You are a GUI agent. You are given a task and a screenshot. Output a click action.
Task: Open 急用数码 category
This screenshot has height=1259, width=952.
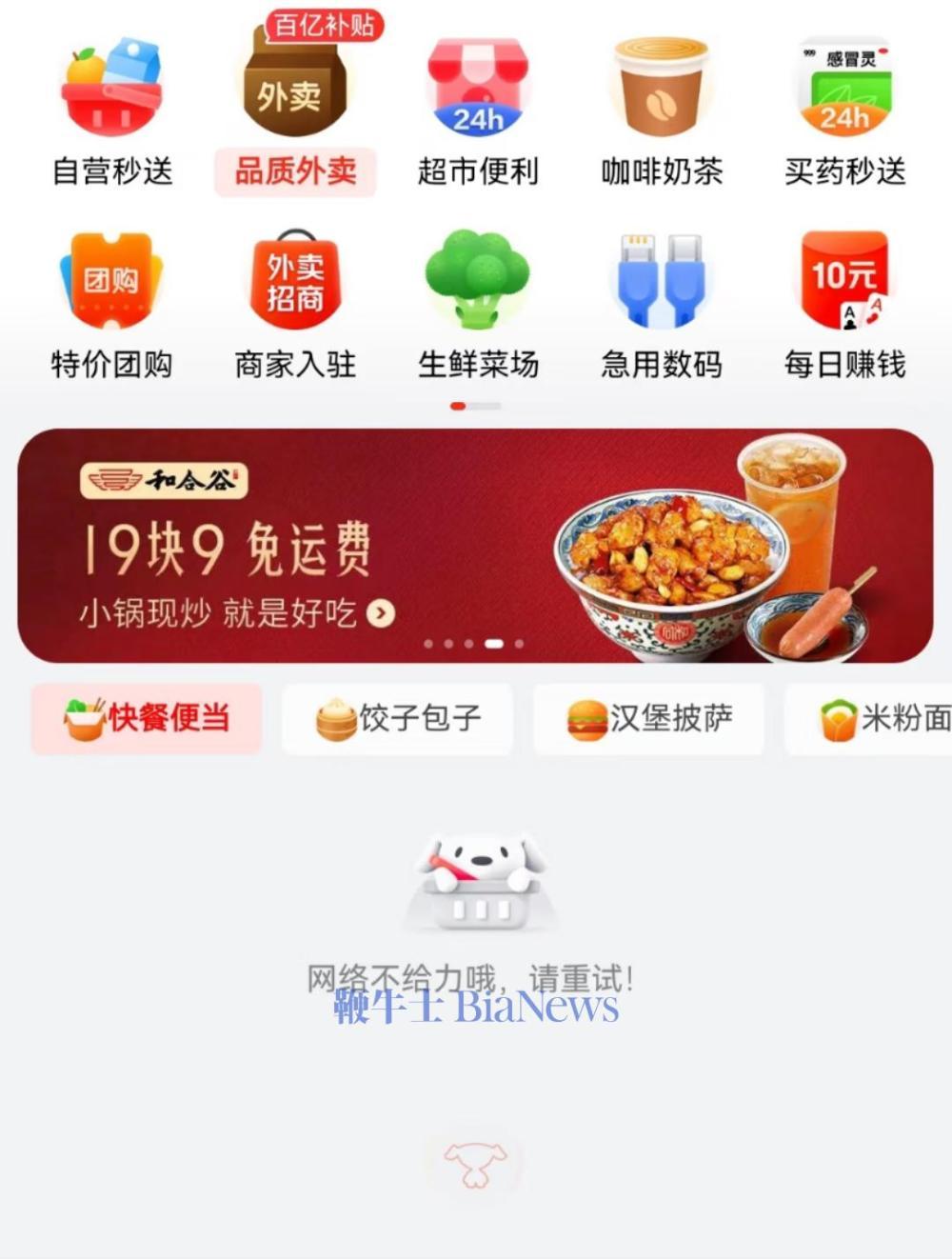click(661, 305)
